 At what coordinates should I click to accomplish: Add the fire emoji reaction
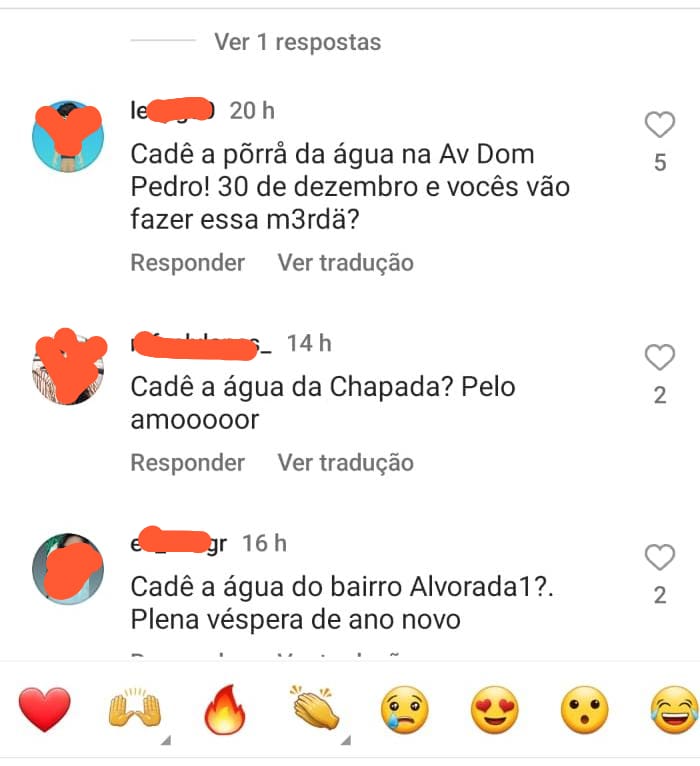224,711
